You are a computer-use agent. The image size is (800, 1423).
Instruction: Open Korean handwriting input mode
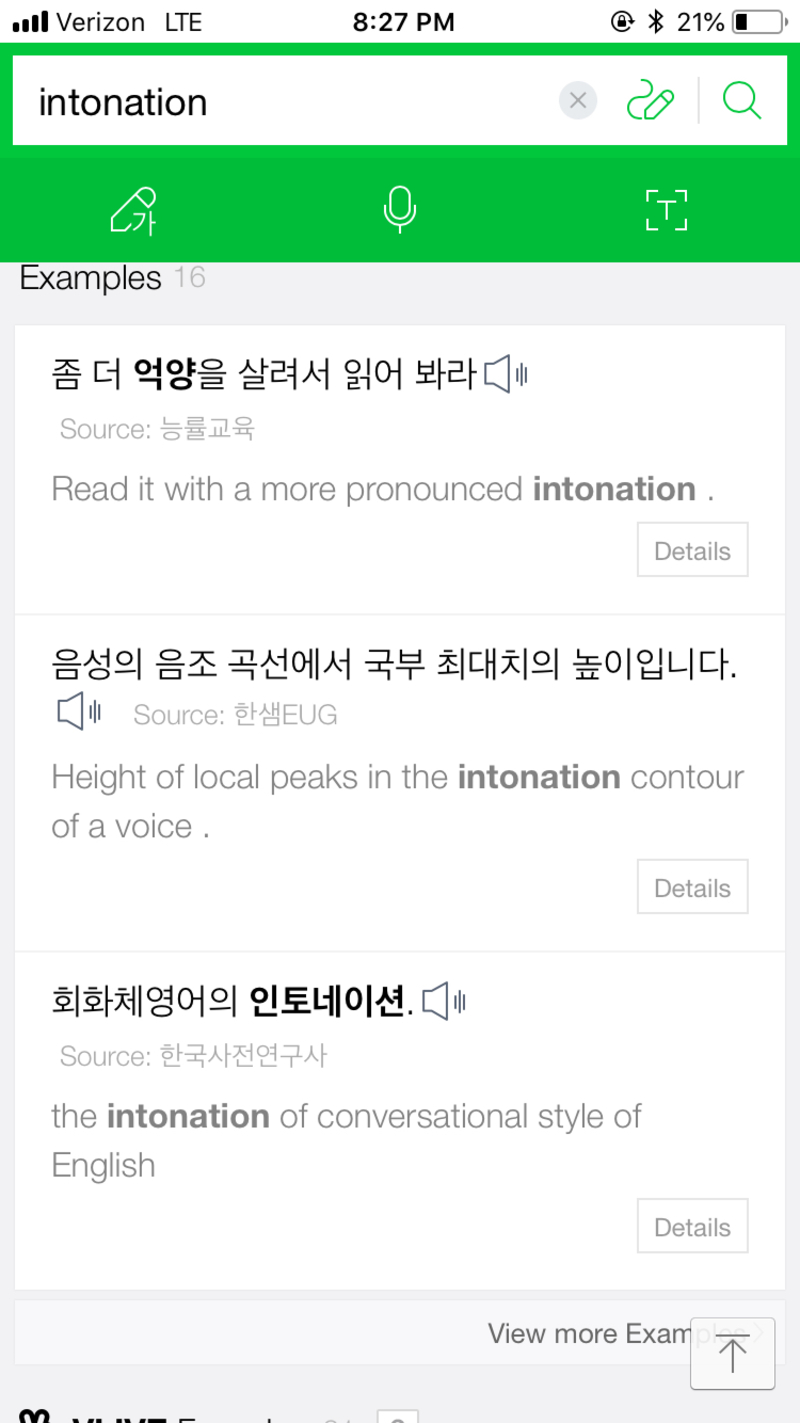click(133, 209)
